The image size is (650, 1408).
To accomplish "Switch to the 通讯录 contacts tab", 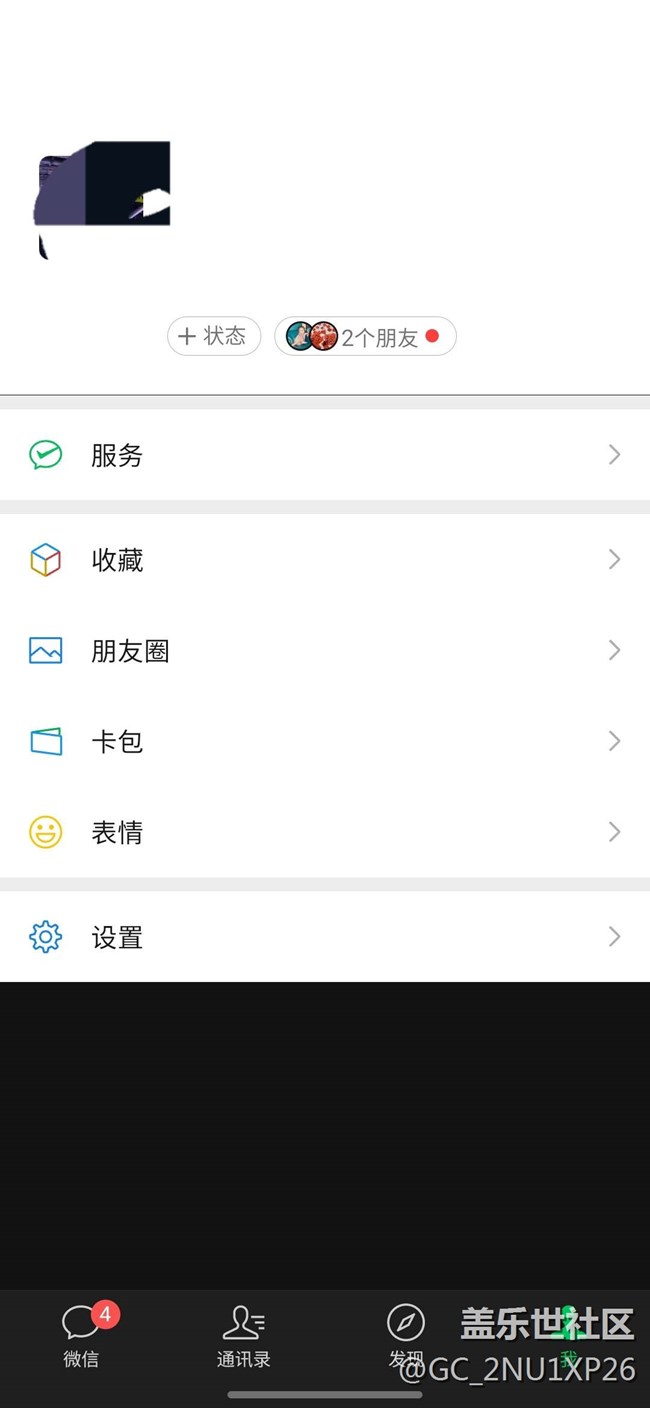I will tap(243, 1335).
